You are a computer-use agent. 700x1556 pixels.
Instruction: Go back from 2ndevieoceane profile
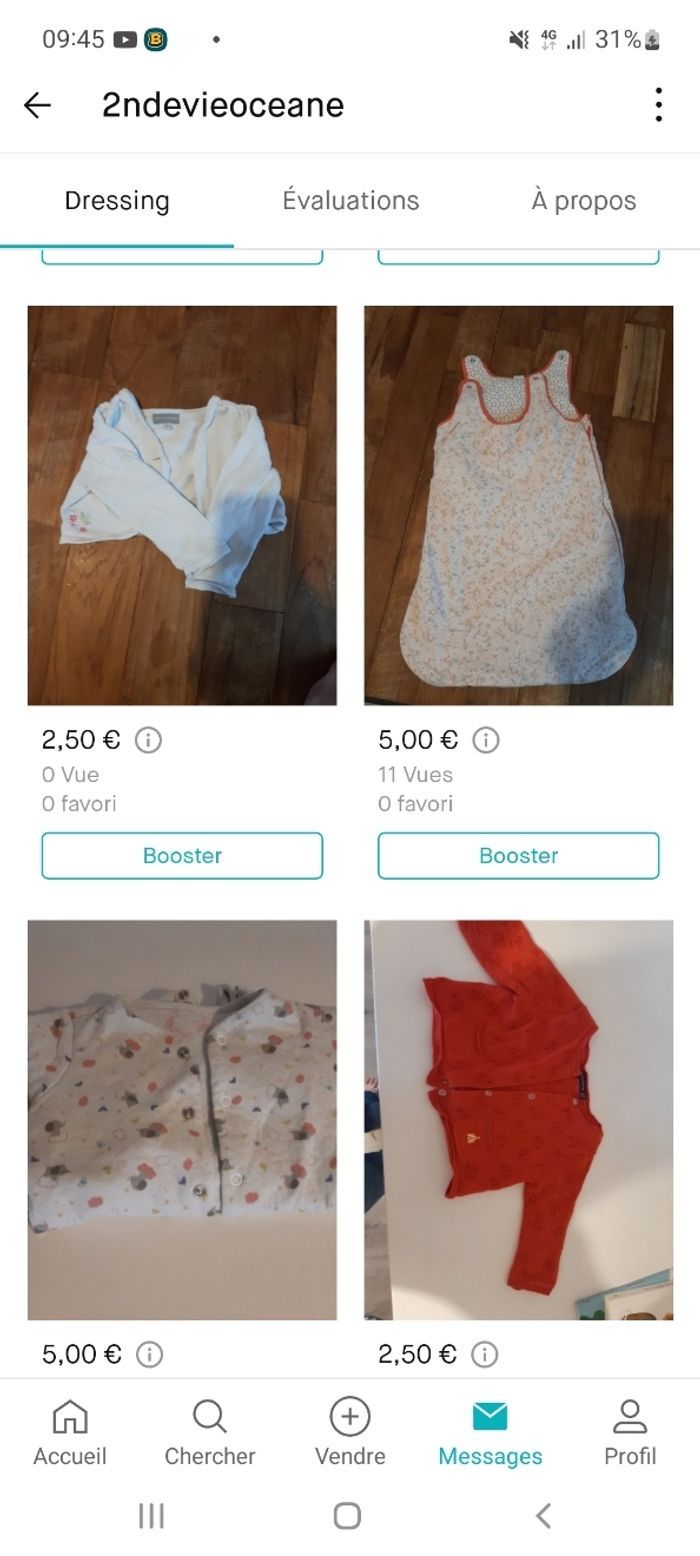[37, 105]
